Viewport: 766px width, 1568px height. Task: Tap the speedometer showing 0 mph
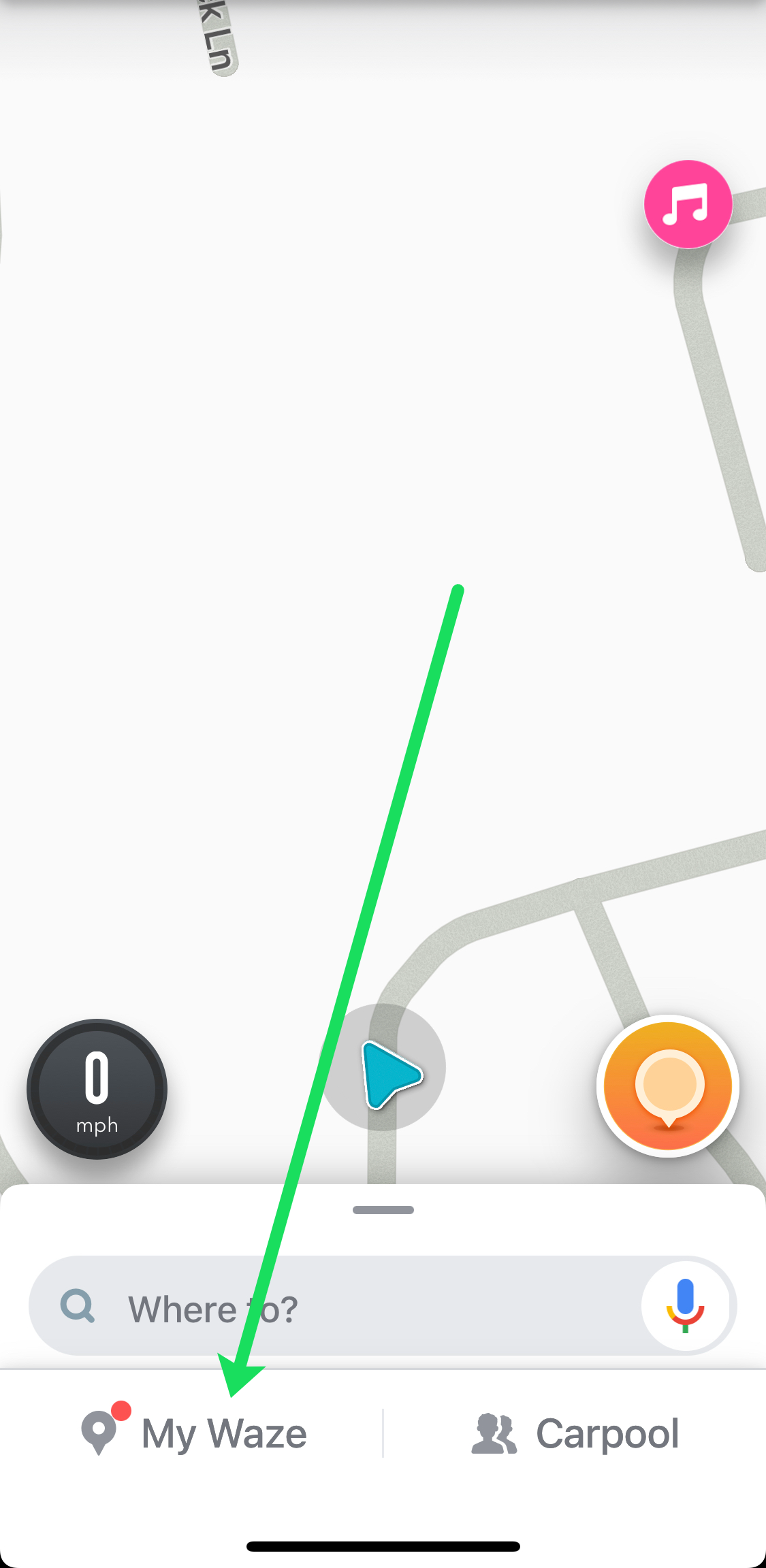97,1089
